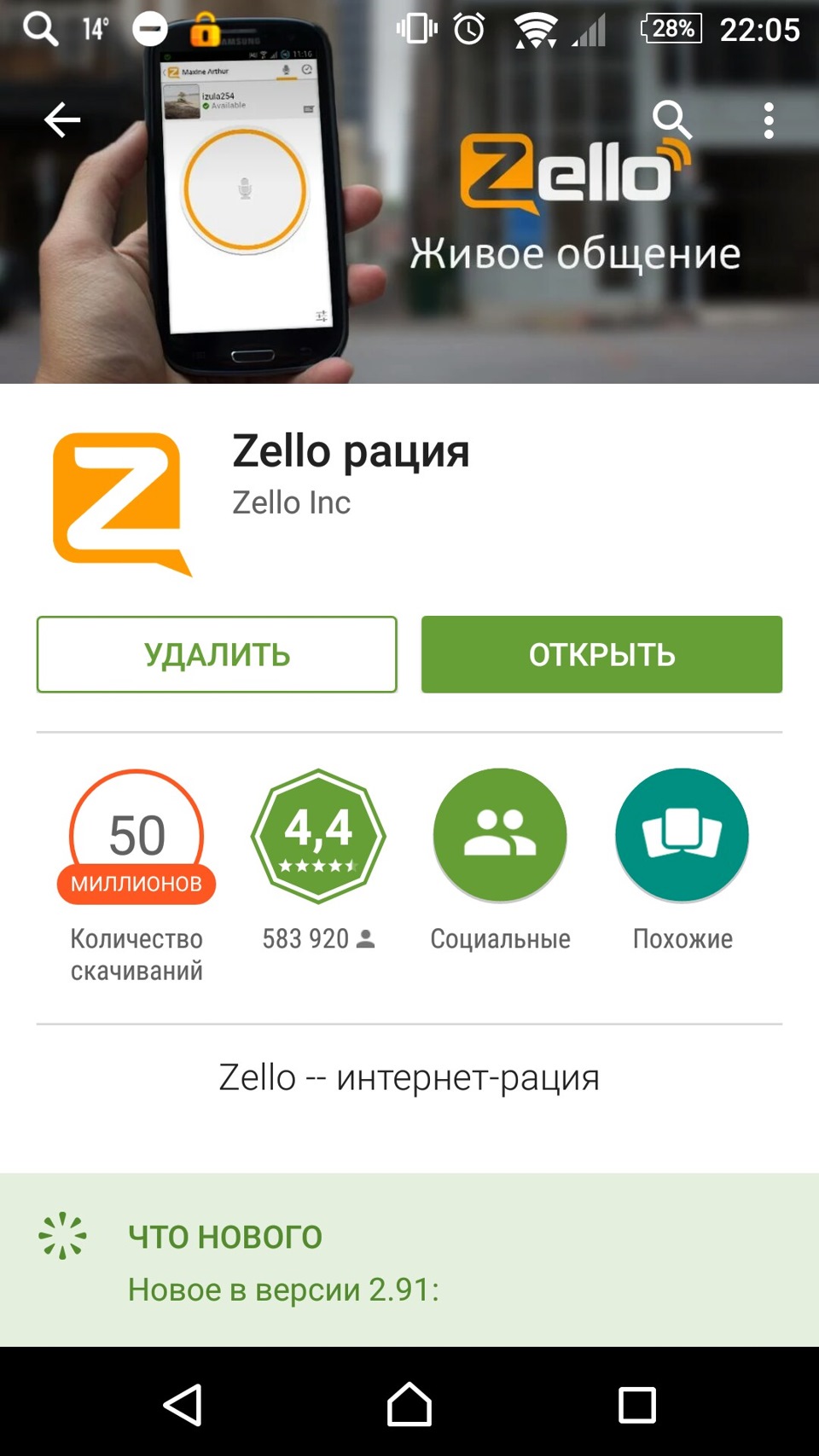Tap the system home button
819x1456 pixels.
(409, 1405)
